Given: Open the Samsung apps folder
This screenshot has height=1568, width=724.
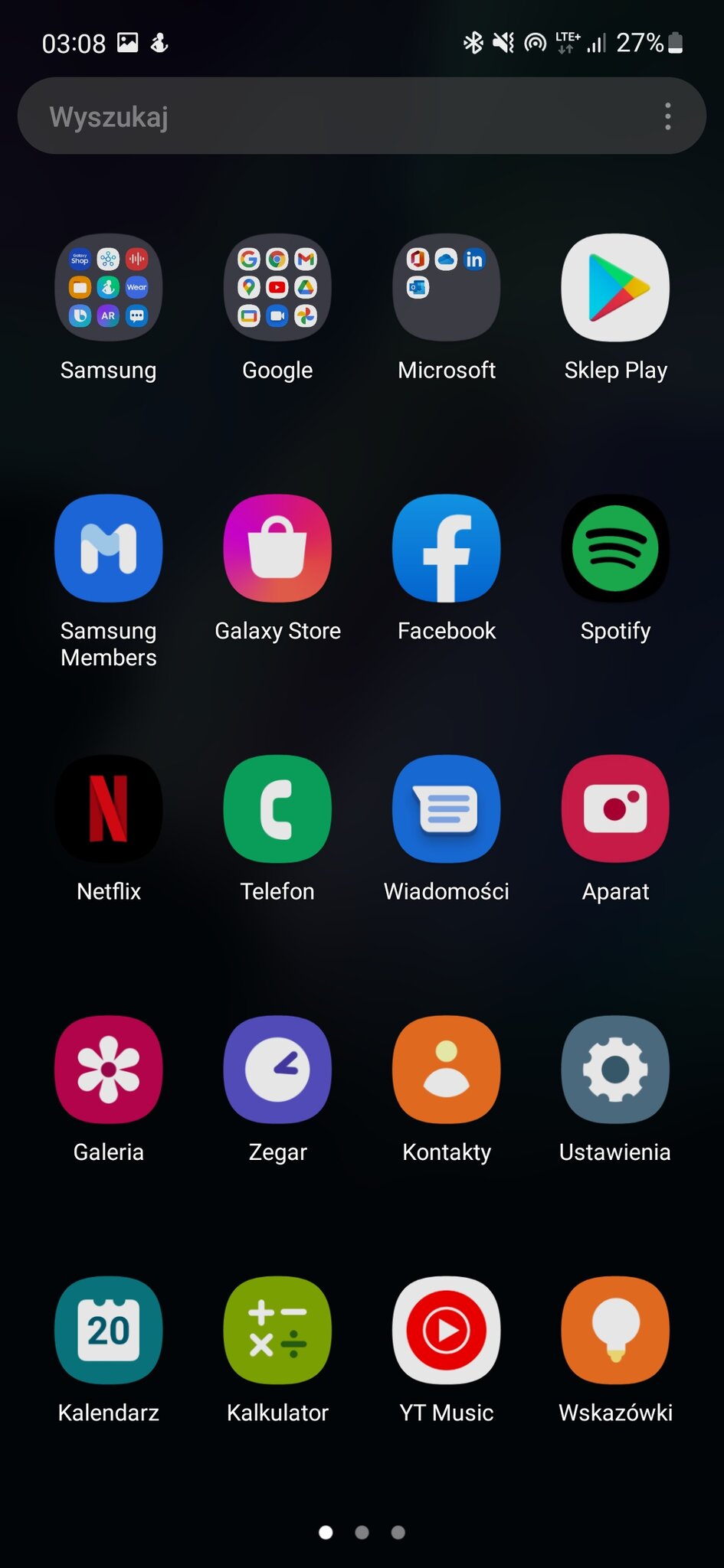Looking at the screenshot, I should tap(109, 287).
